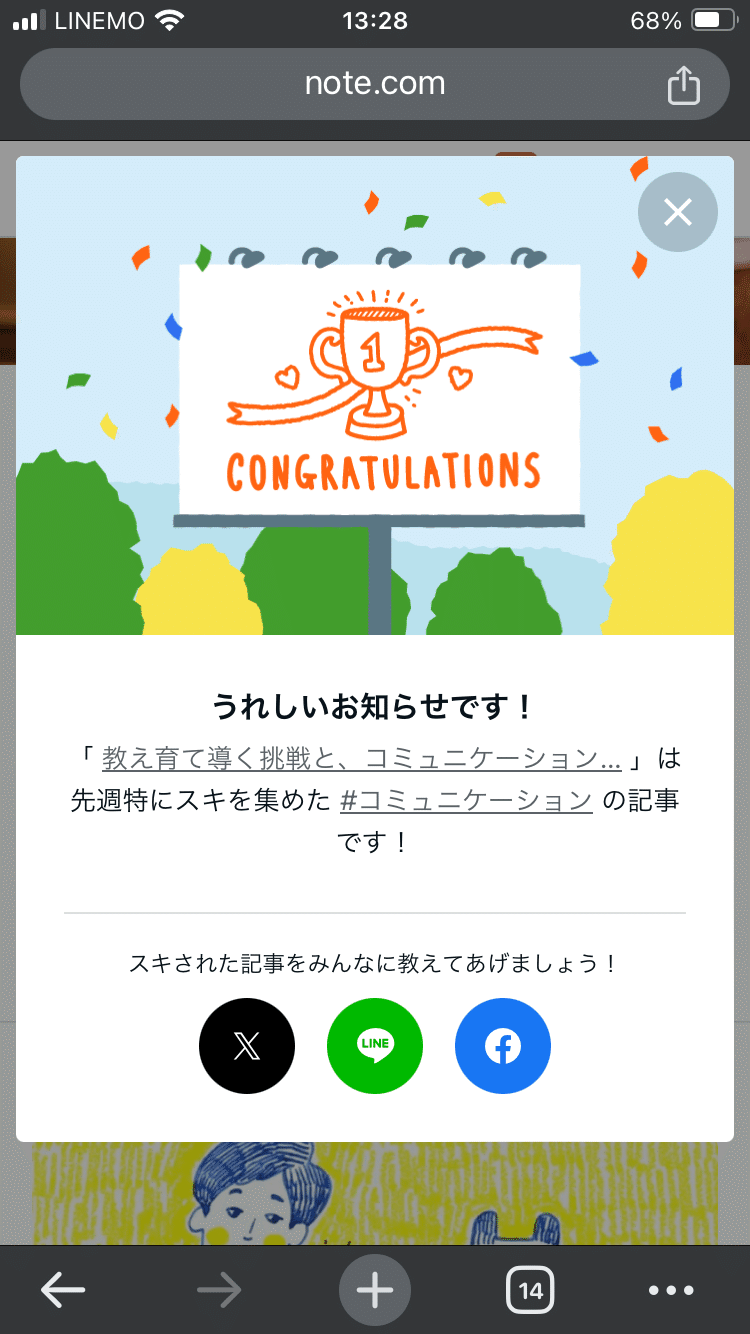This screenshot has height=1334, width=750.
Task: Open the browser overflow menu with three dots
Action: [672, 1290]
